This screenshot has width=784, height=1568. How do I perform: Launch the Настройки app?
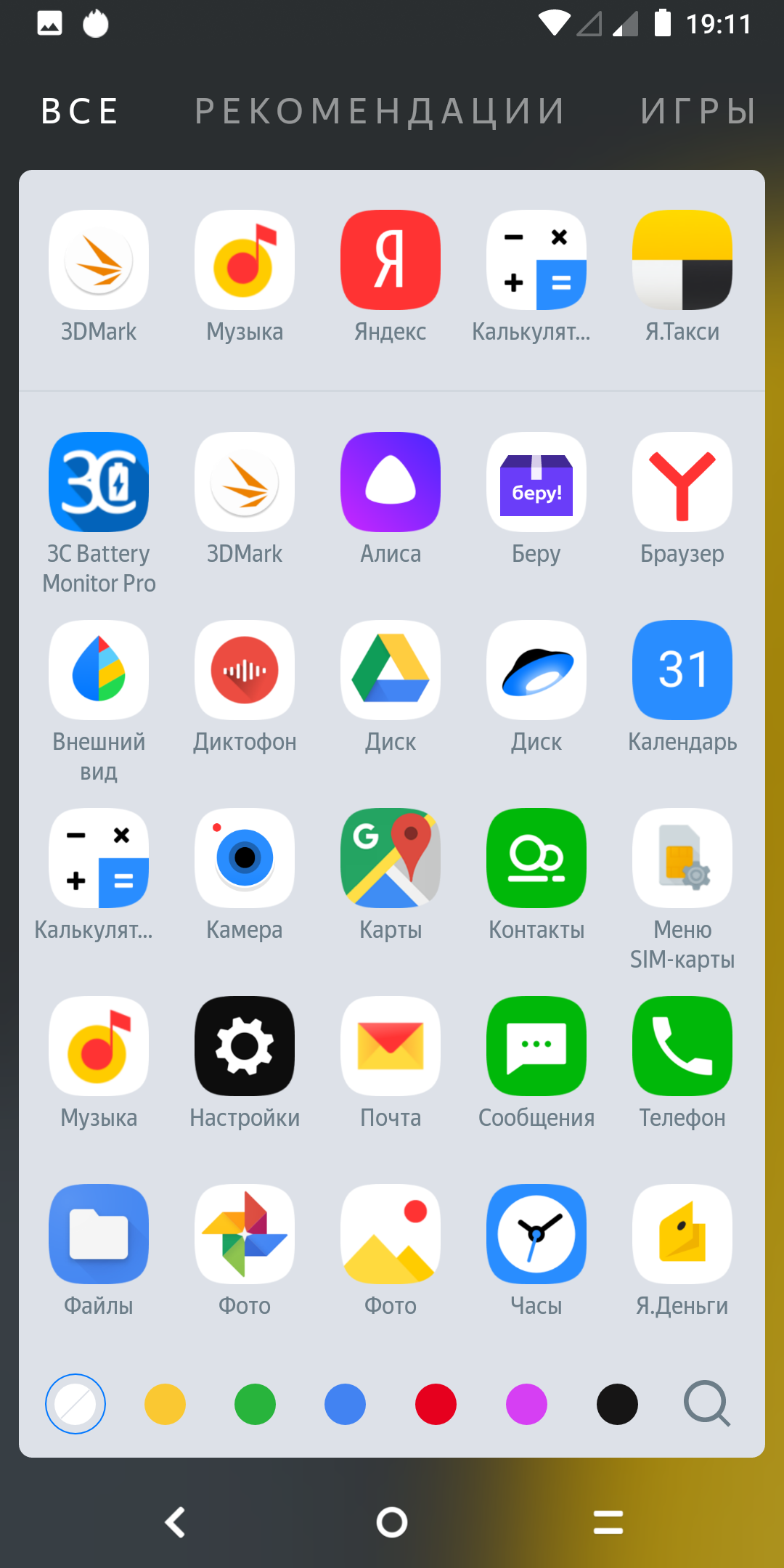[x=245, y=1046]
